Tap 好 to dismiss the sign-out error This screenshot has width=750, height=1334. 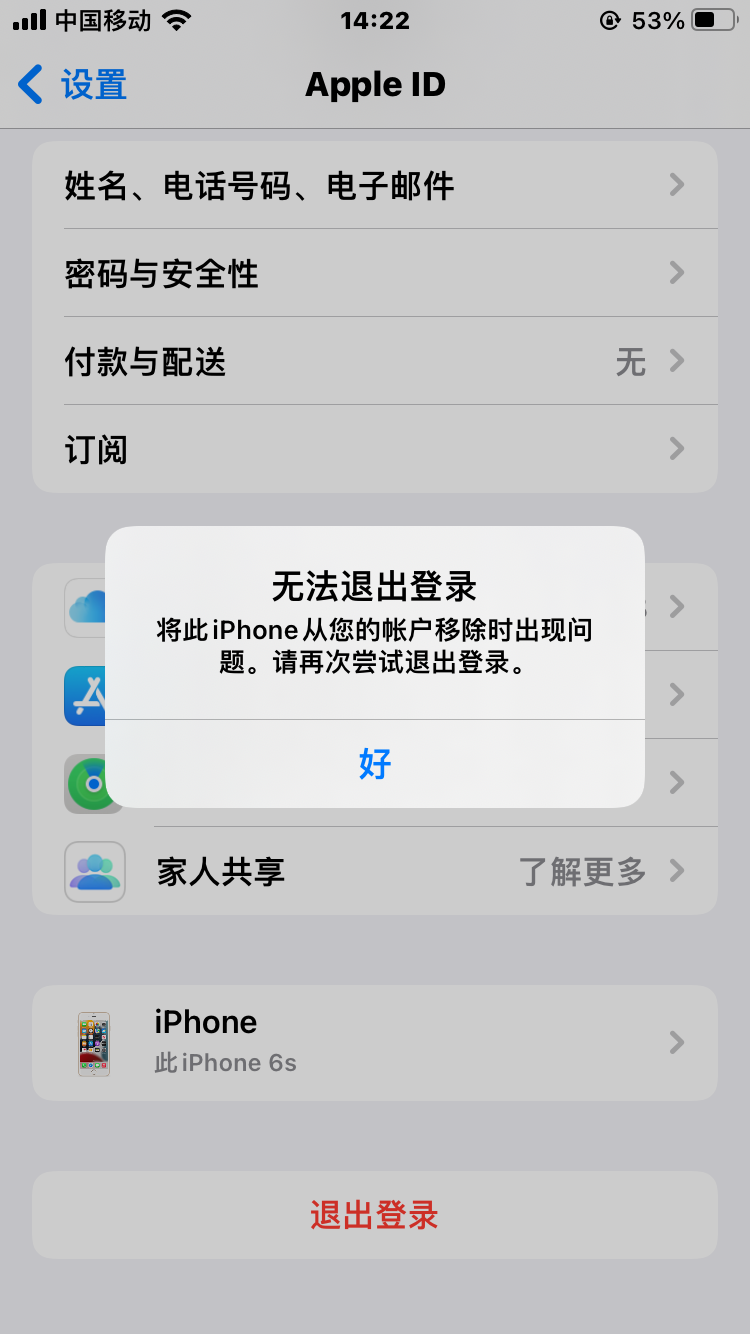375,764
